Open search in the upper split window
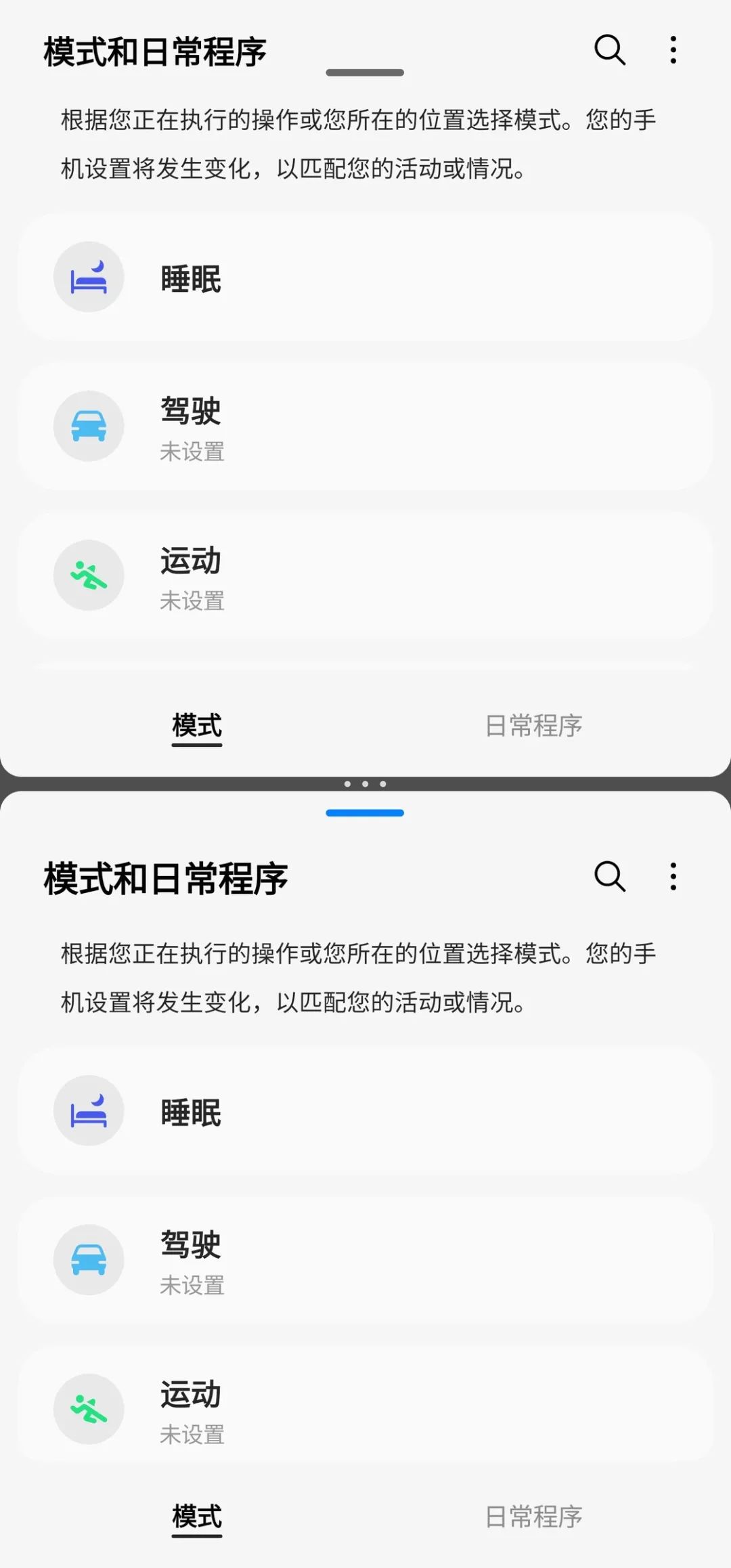The width and height of the screenshot is (731, 1568). (x=609, y=50)
